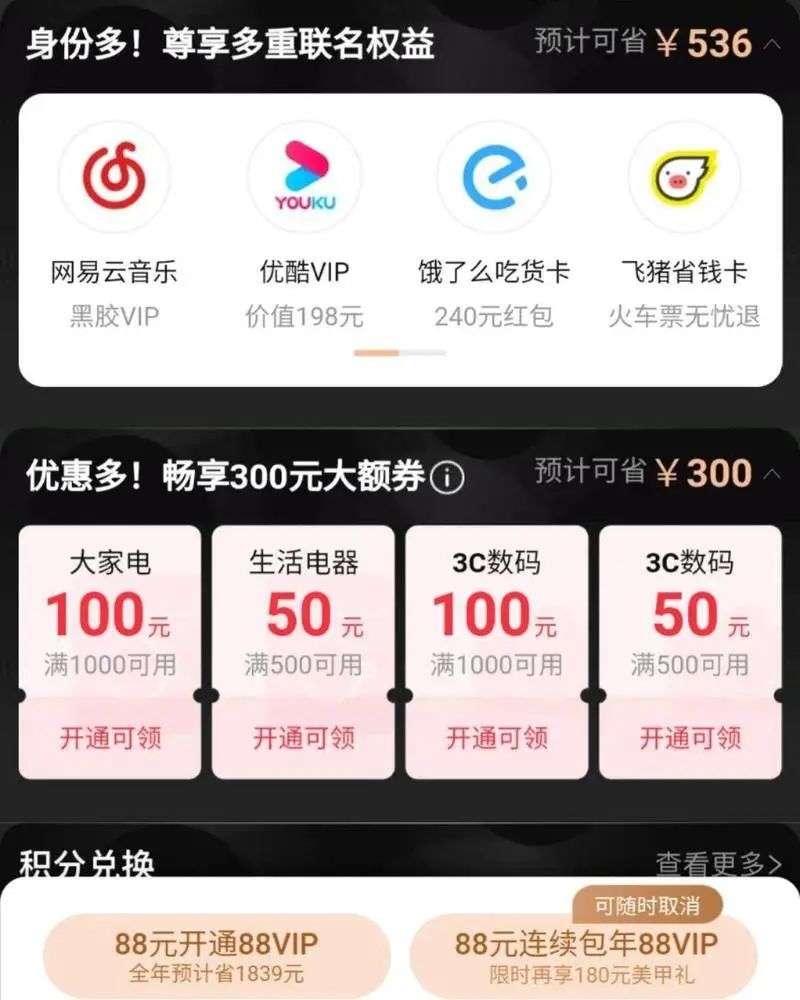Tap the info icon beside 畅享300元大额券
Image resolution: width=800 pixels, height=1000 pixels.
pos(447,477)
